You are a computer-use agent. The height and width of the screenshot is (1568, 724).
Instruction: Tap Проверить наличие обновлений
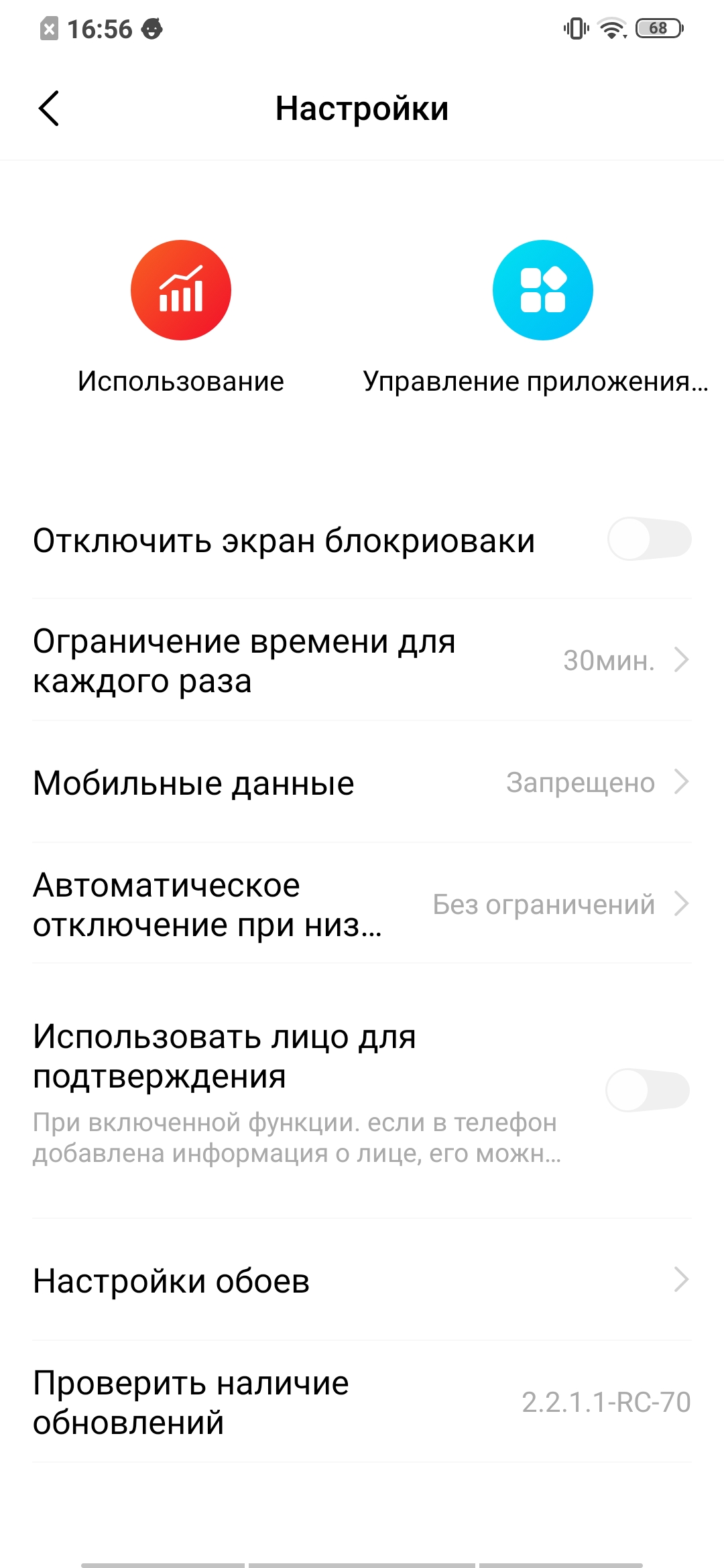362,1402
